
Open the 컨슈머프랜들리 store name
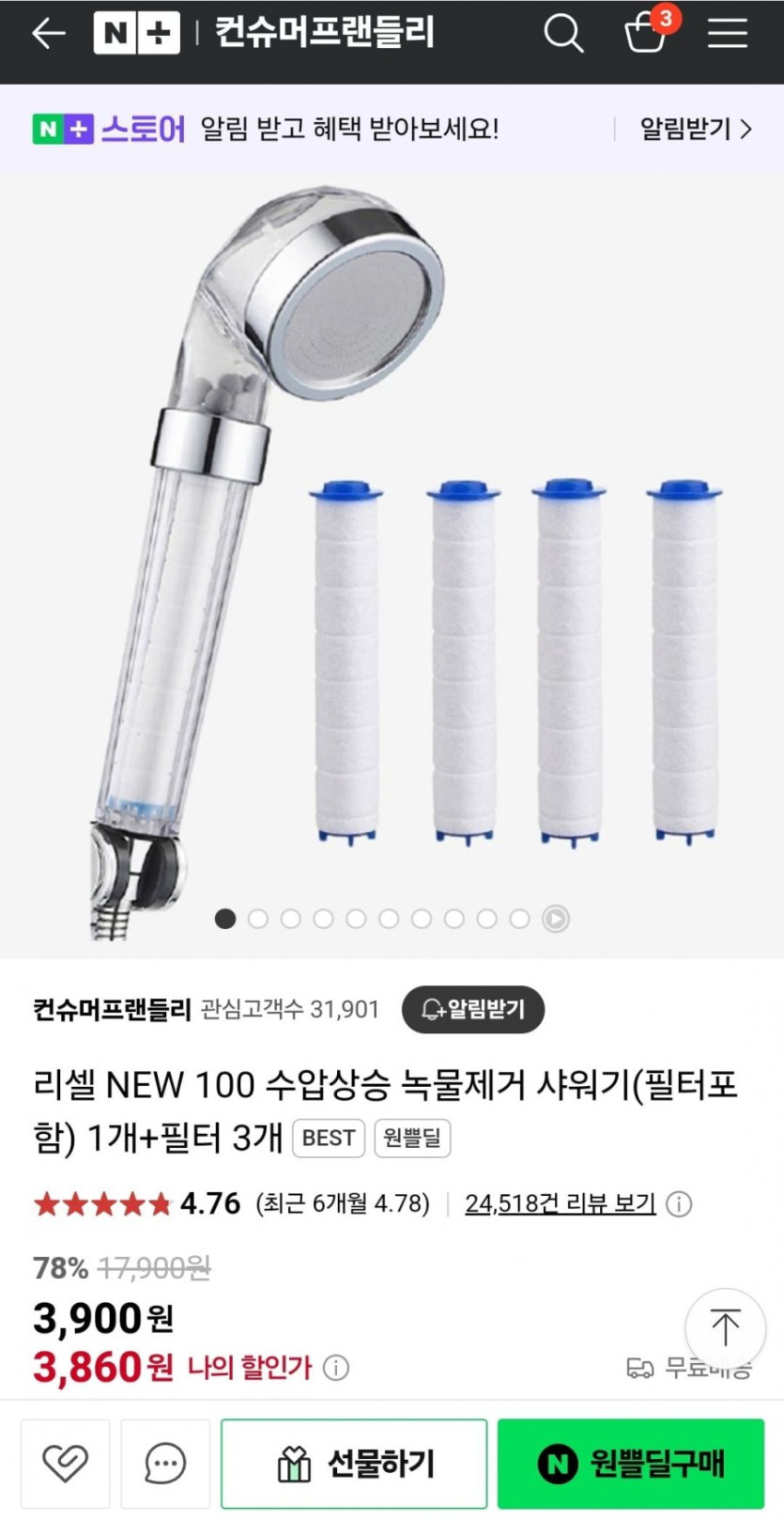coord(112,1010)
